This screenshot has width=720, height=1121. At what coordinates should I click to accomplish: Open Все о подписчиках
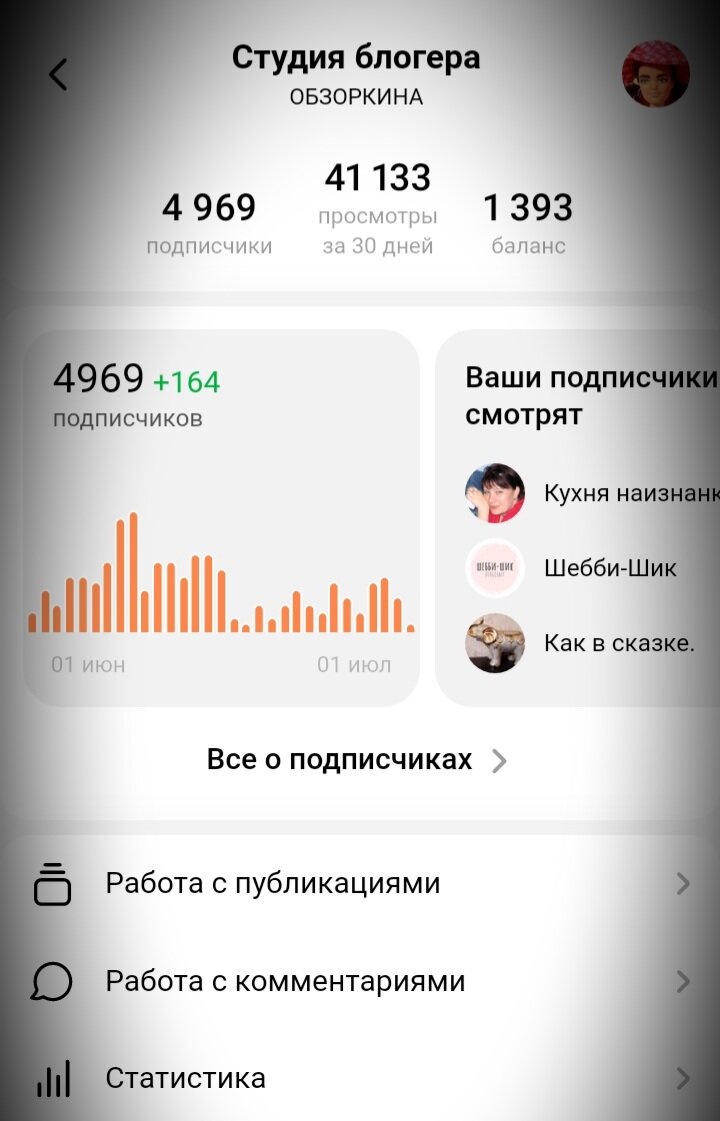(x=339, y=760)
